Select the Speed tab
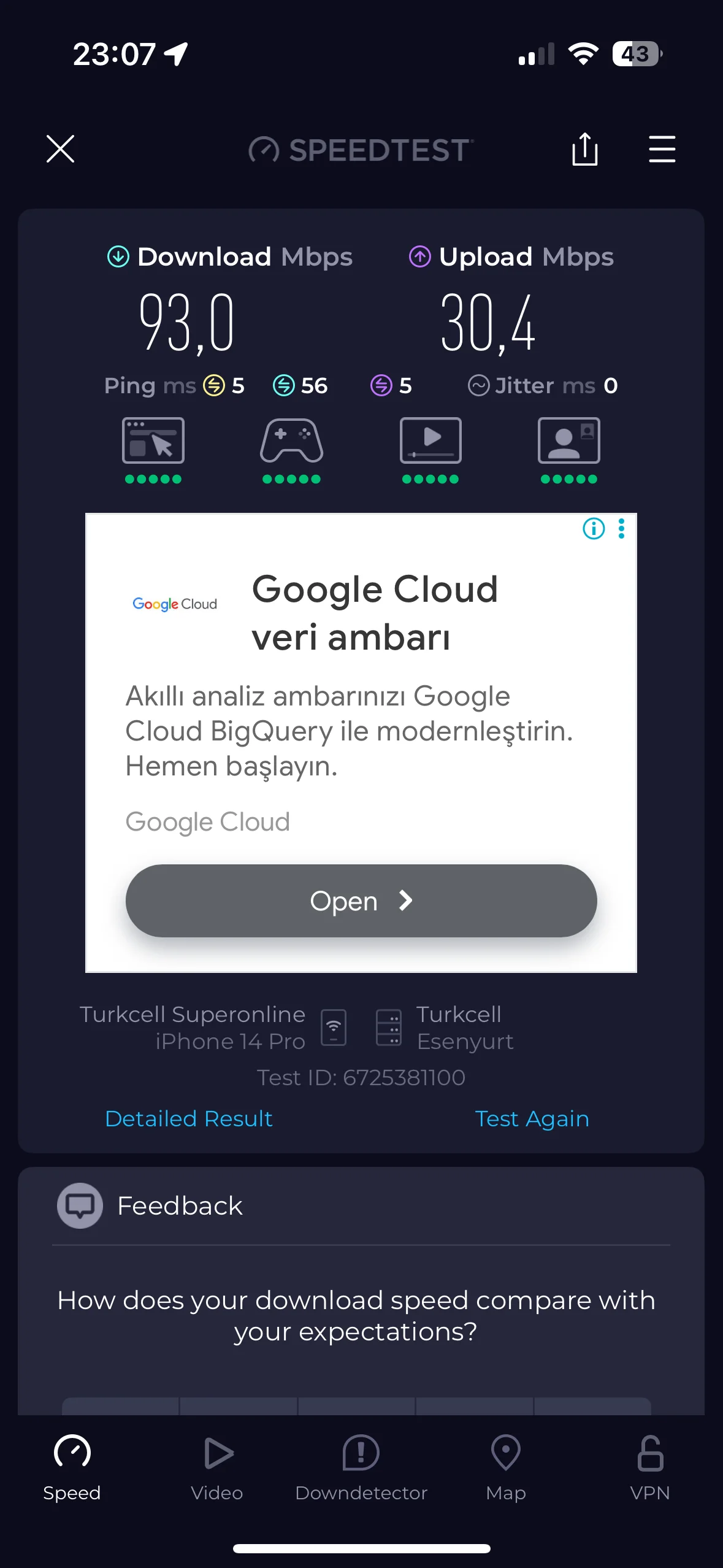The image size is (723, 1568). [72, 1466]
